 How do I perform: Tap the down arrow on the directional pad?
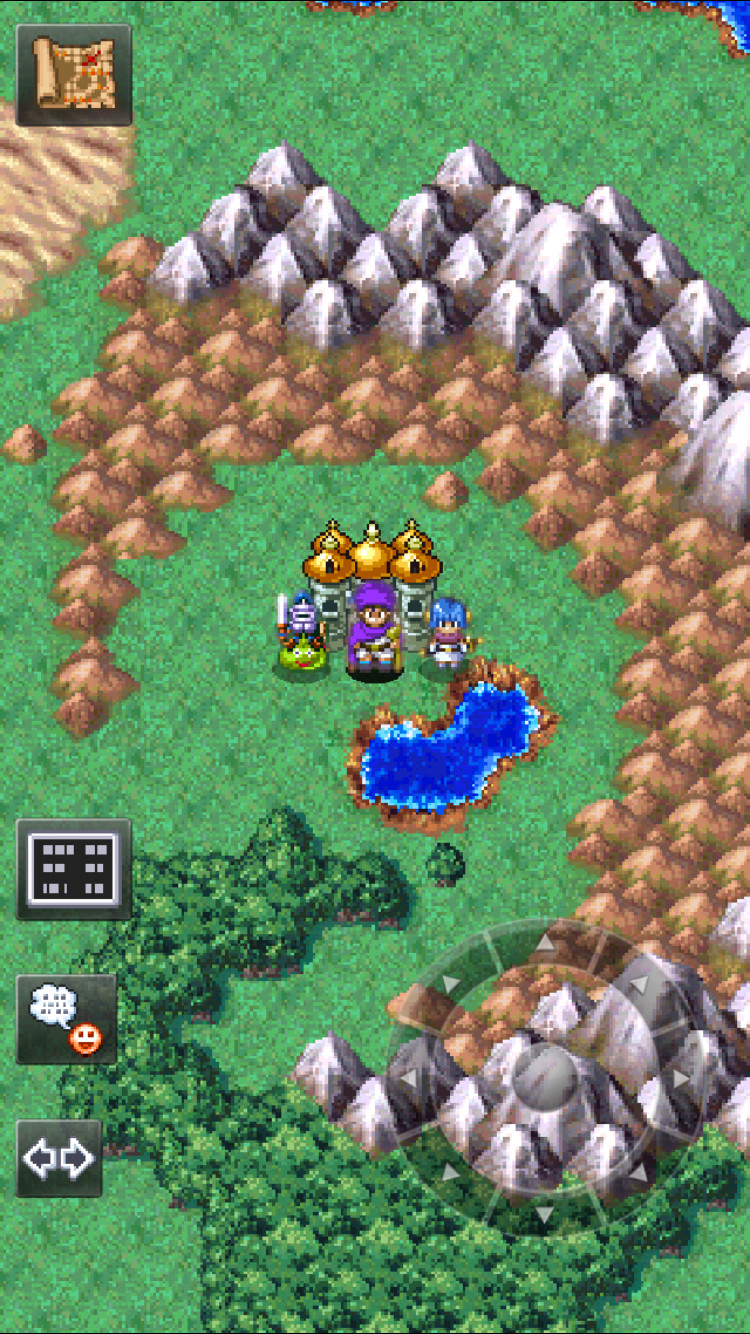545,1214
